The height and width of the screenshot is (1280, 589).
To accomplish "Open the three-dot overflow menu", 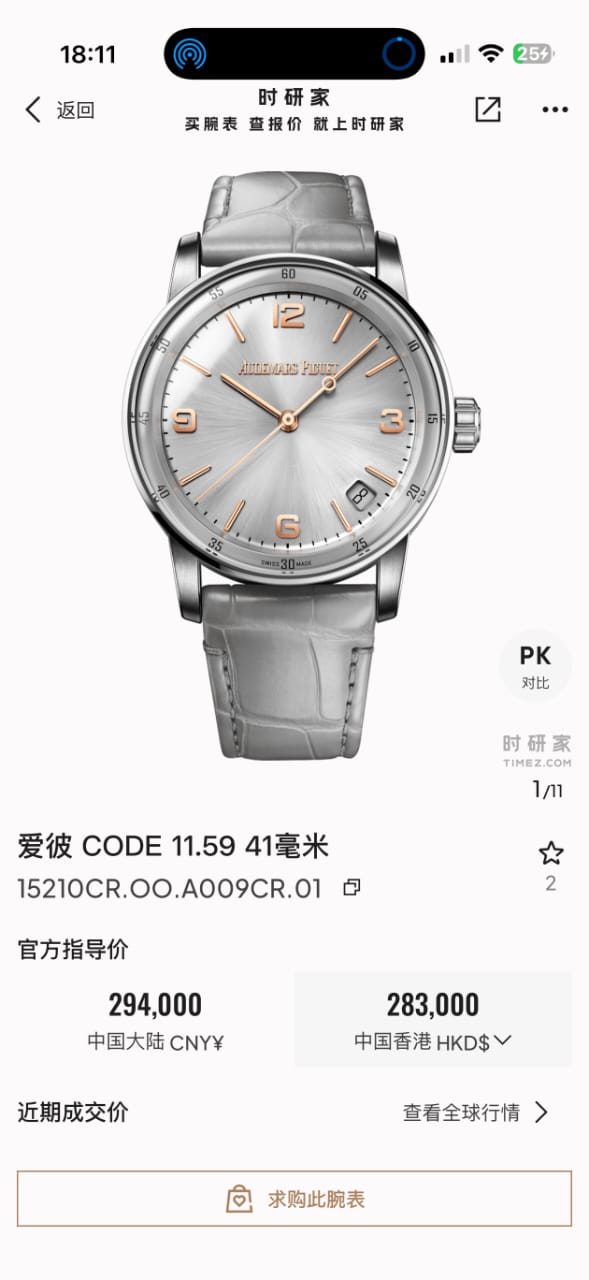I will point(554,110).
